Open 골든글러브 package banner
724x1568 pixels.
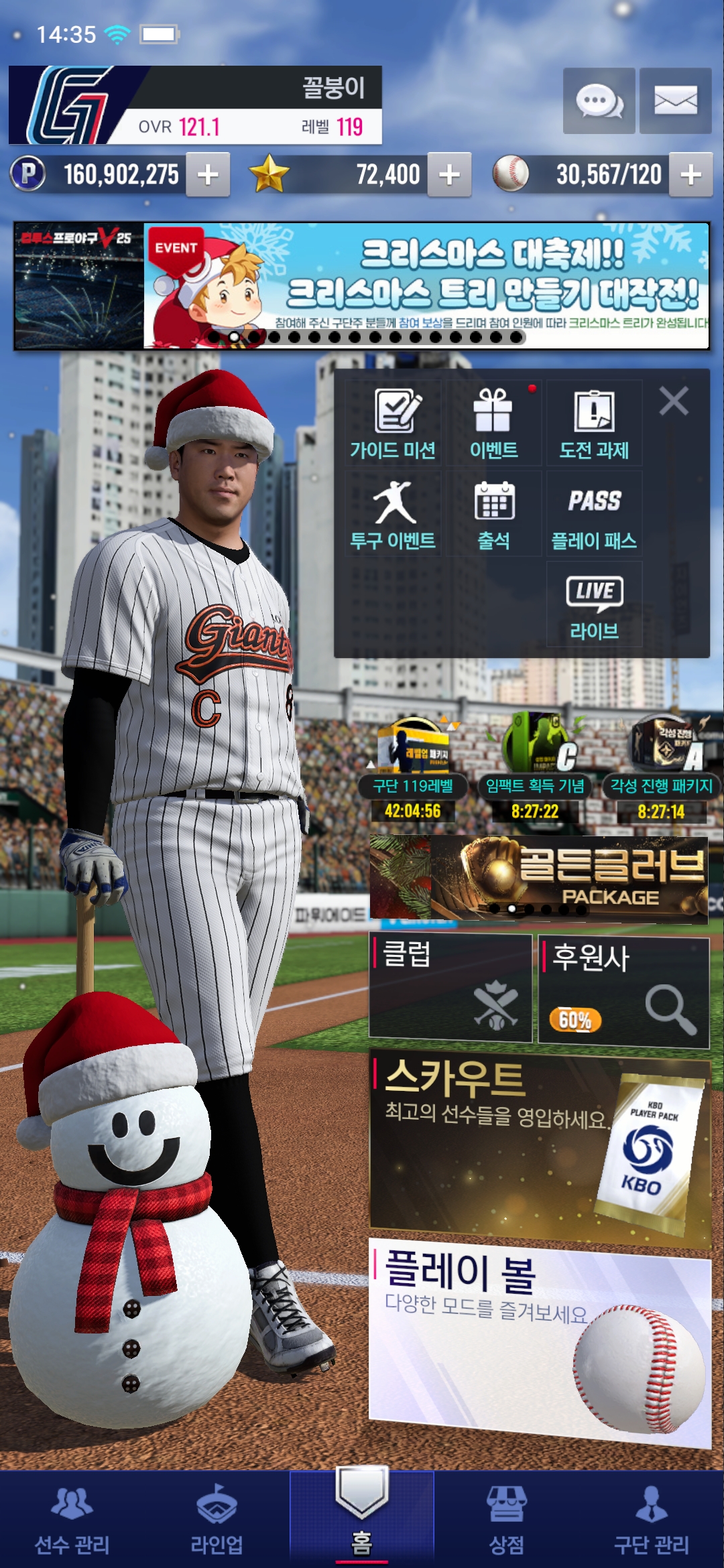coord(538,878)
